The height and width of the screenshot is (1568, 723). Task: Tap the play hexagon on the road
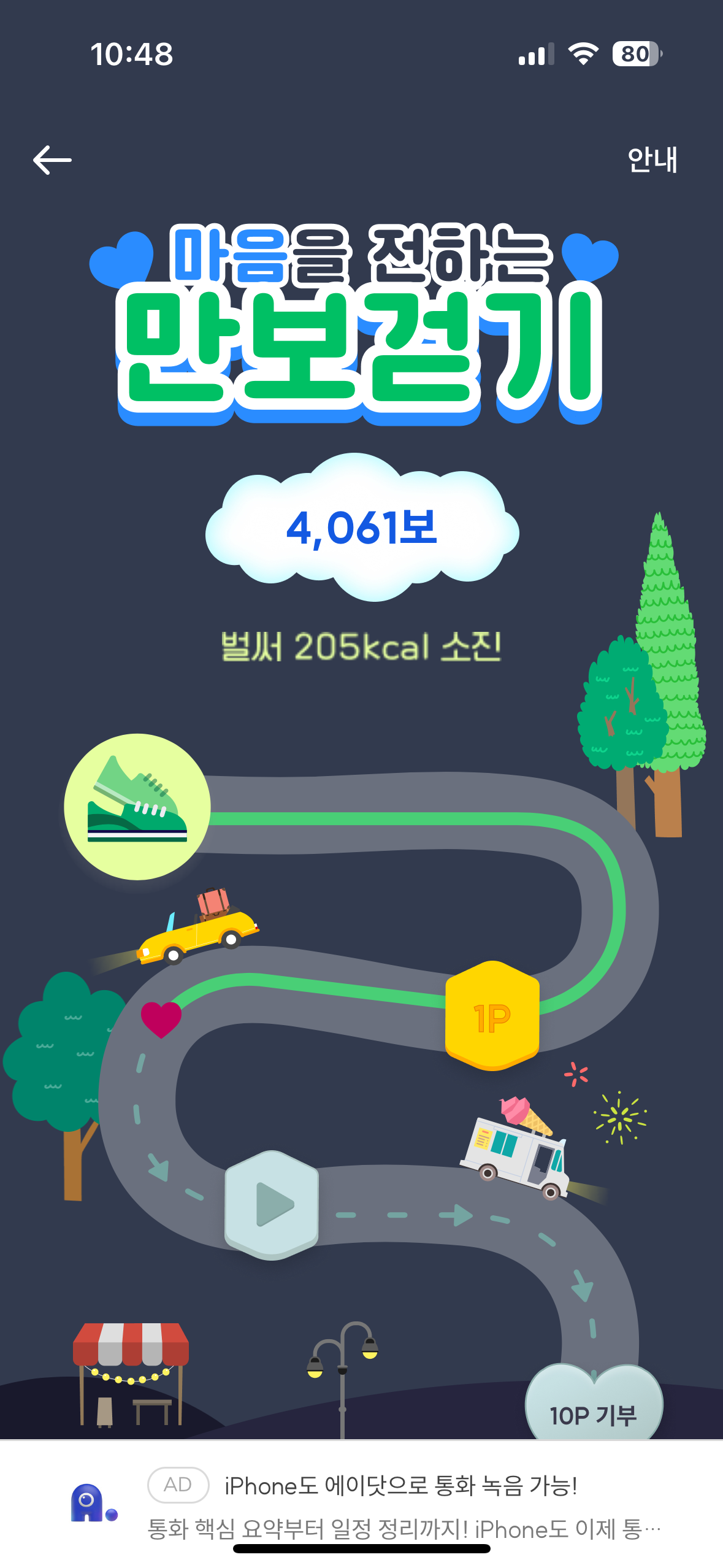[272, 1204]
